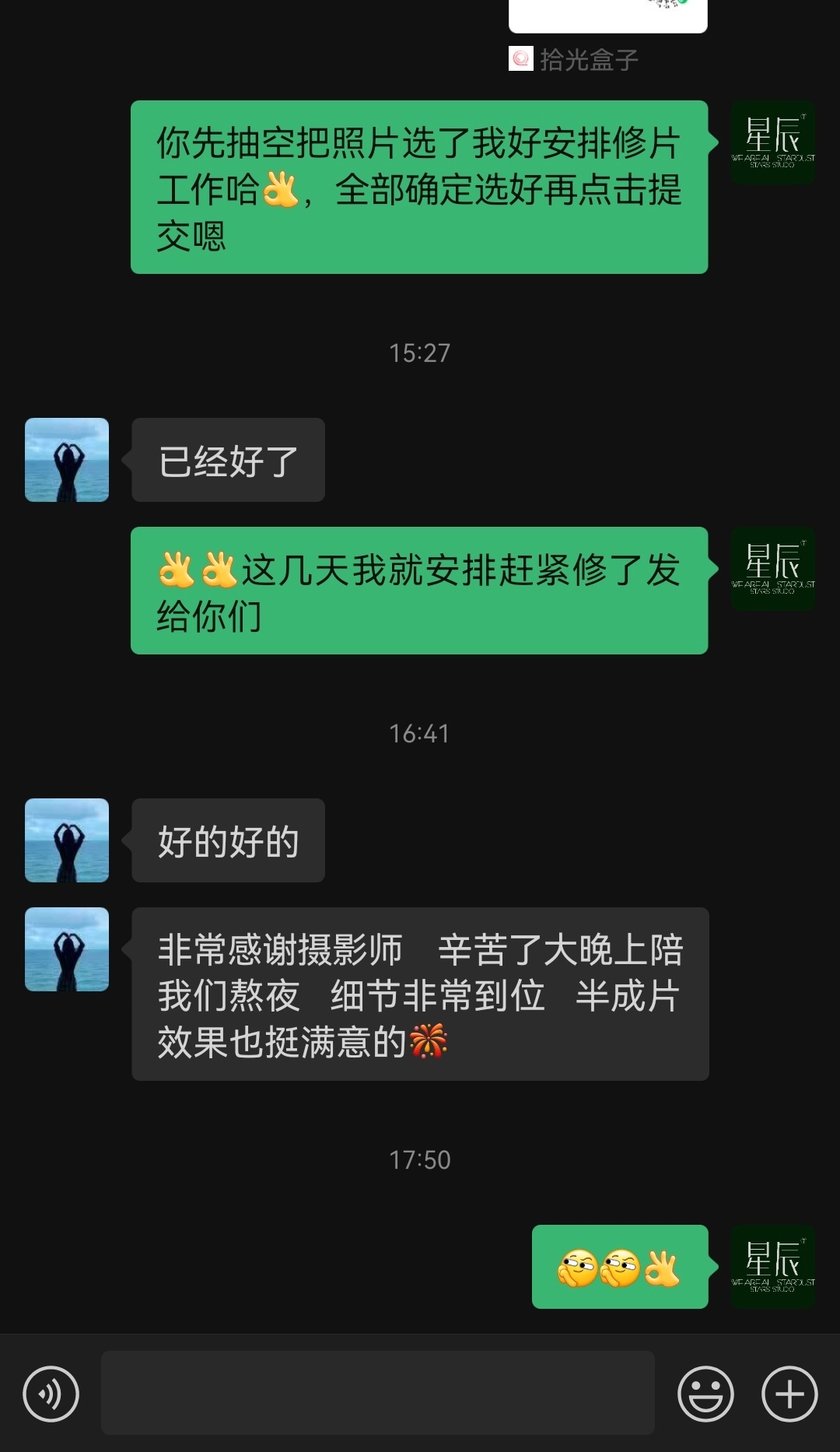This screenshot has height=1452, width=840.
Task: Open the 拾光盒子 mini program card
Action: (x=608, y=37)
